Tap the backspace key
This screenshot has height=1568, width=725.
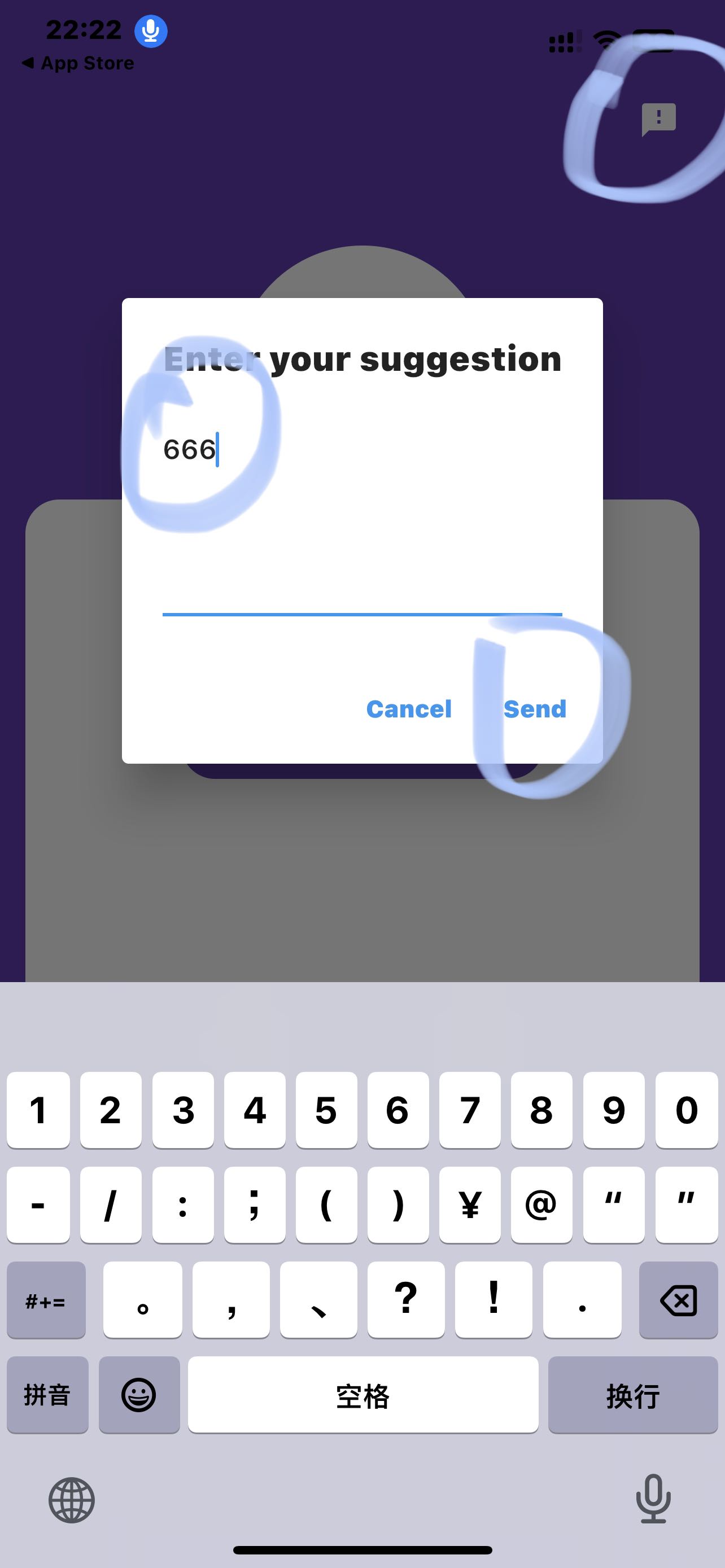(x=678, y=1301)
